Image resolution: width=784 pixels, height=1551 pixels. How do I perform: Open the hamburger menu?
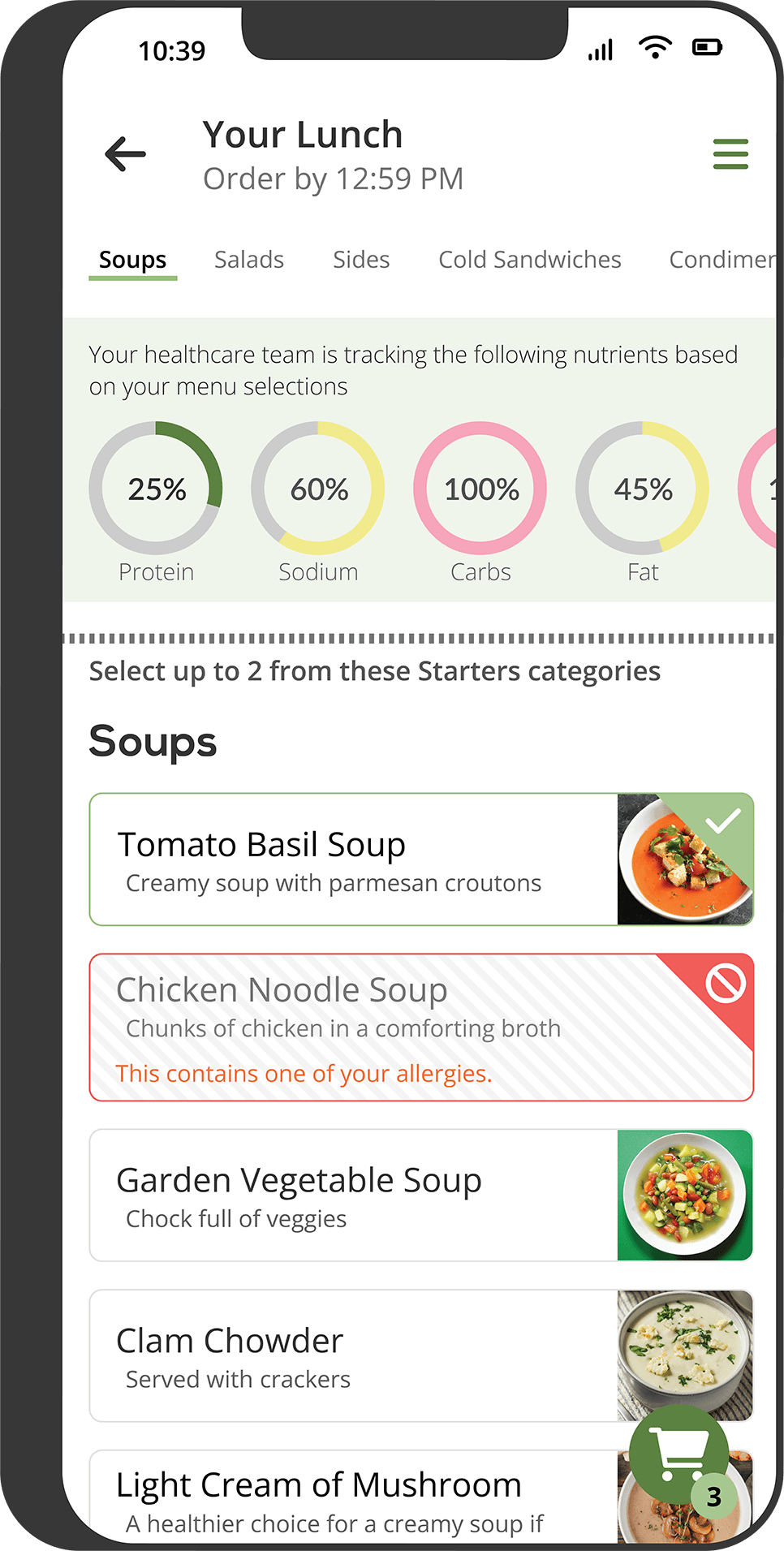730,154
